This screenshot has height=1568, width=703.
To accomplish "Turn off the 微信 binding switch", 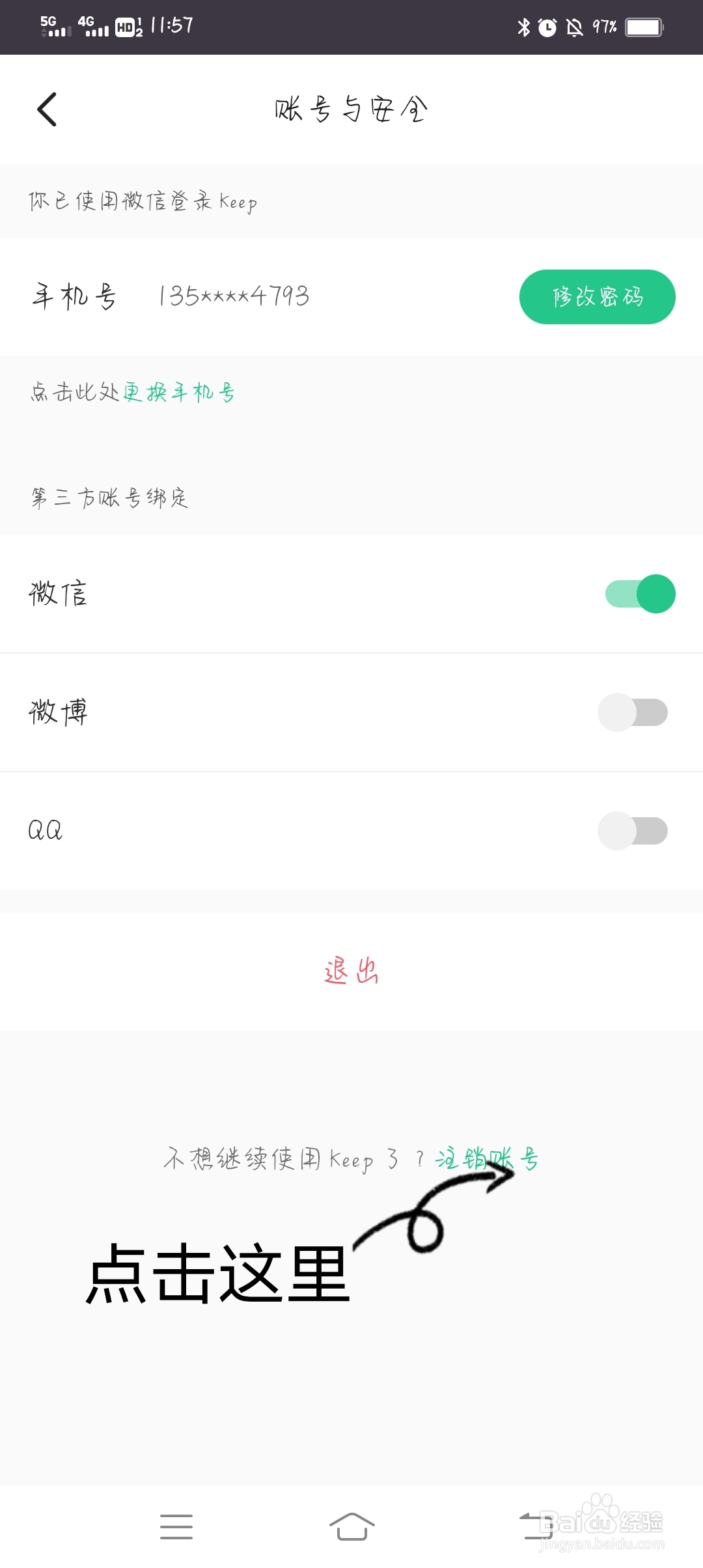I will click(x=640, y=594).
